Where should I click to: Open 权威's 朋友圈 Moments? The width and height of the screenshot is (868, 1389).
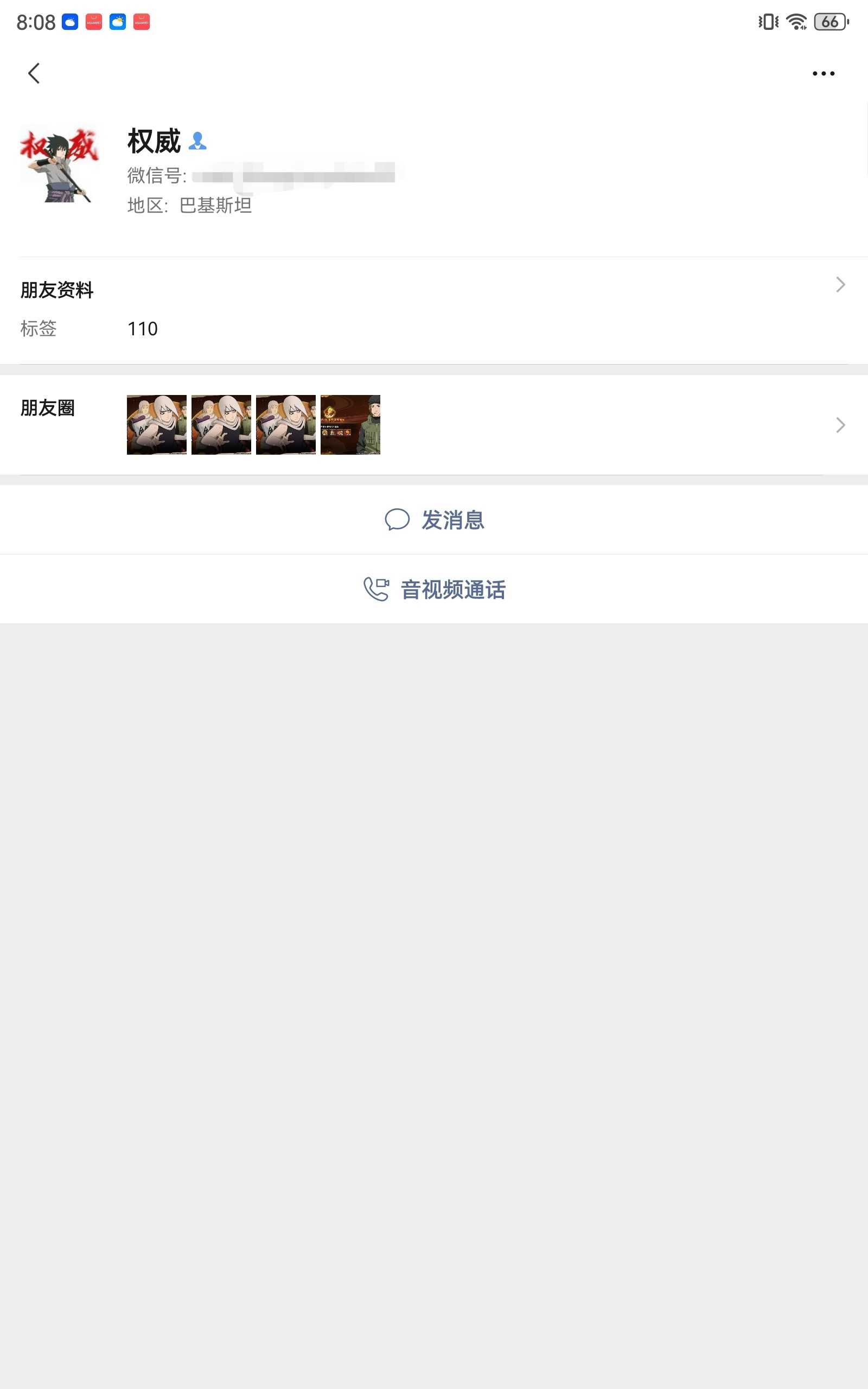pyautogui.click(x=433, y=425)
